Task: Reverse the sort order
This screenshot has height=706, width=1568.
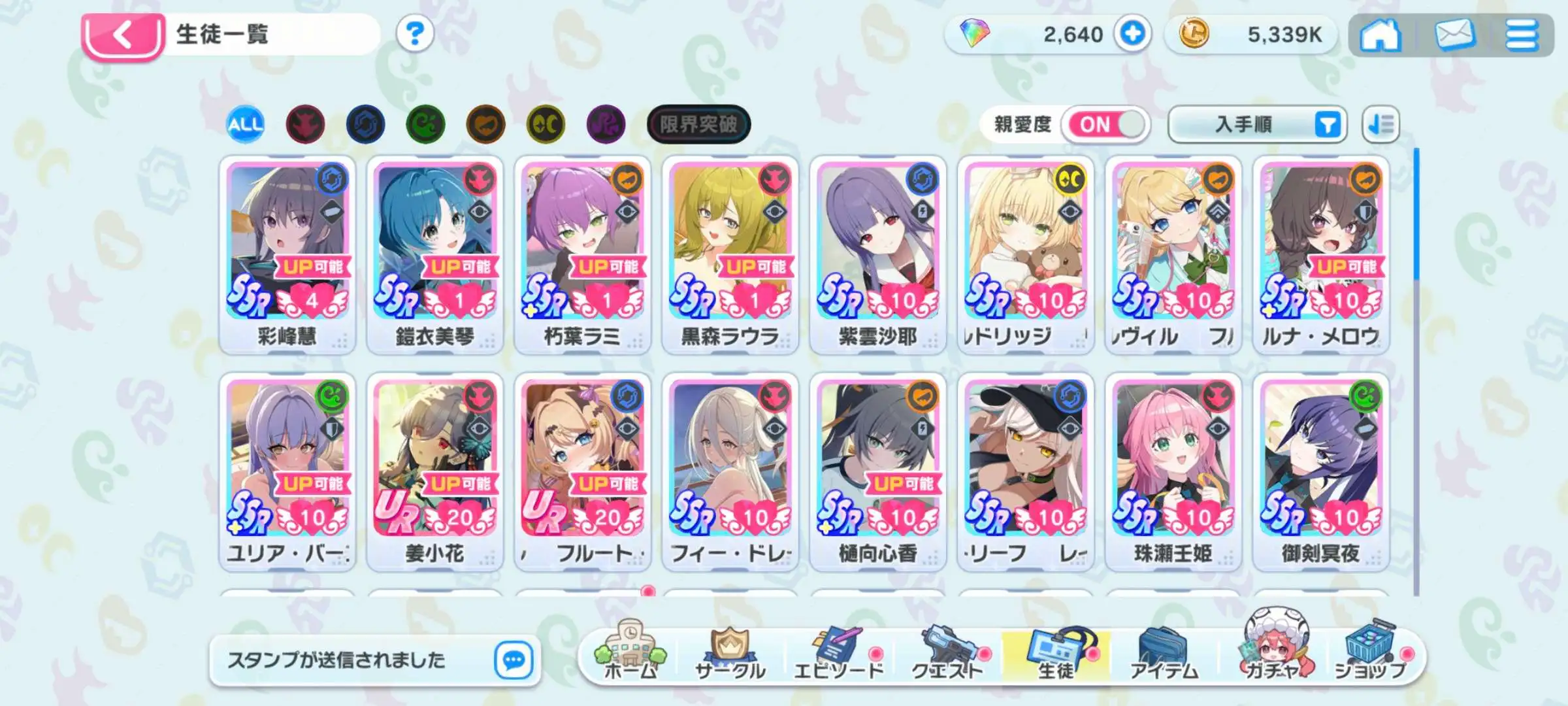Action: point(1380,124)
